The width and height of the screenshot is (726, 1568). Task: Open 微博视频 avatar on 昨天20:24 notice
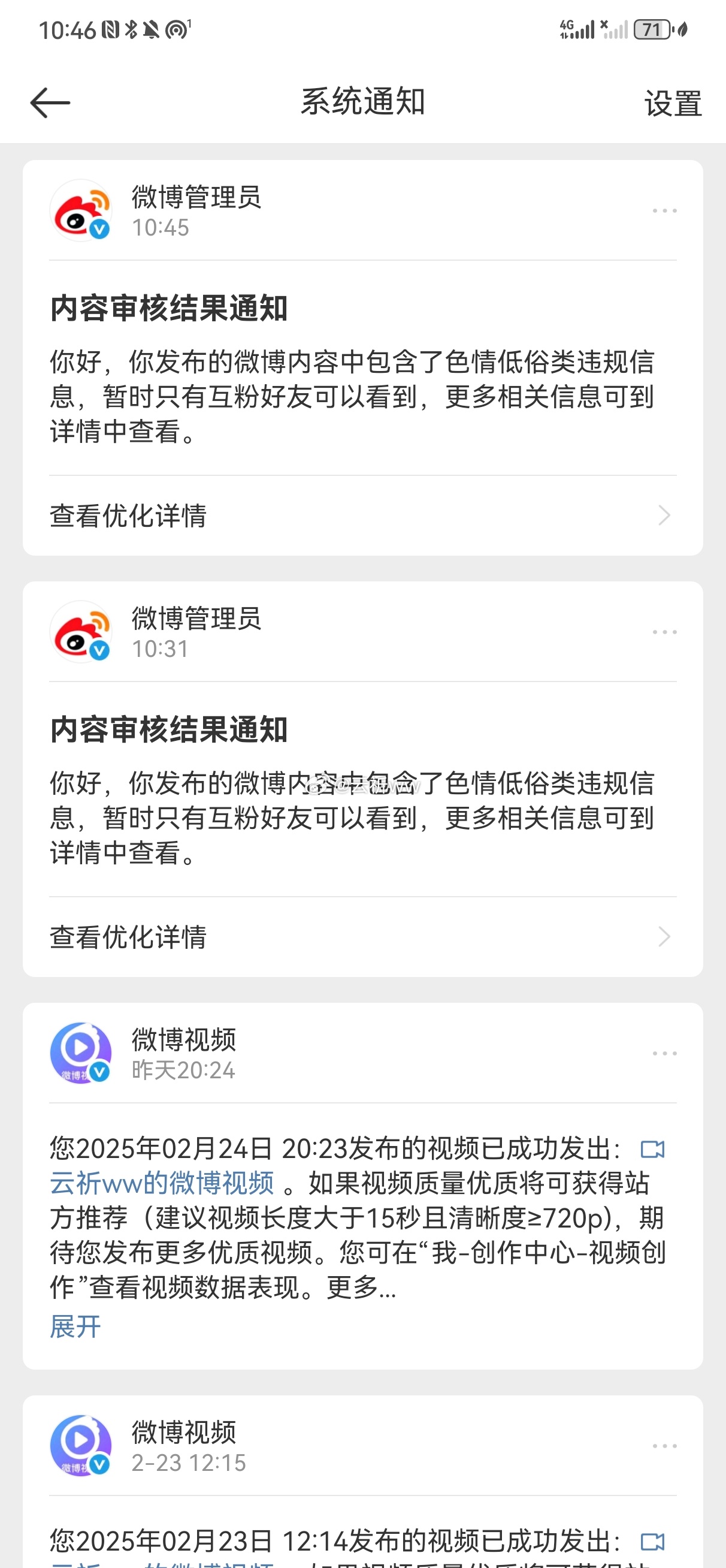pyautogui.click(x=81, y=1053)
